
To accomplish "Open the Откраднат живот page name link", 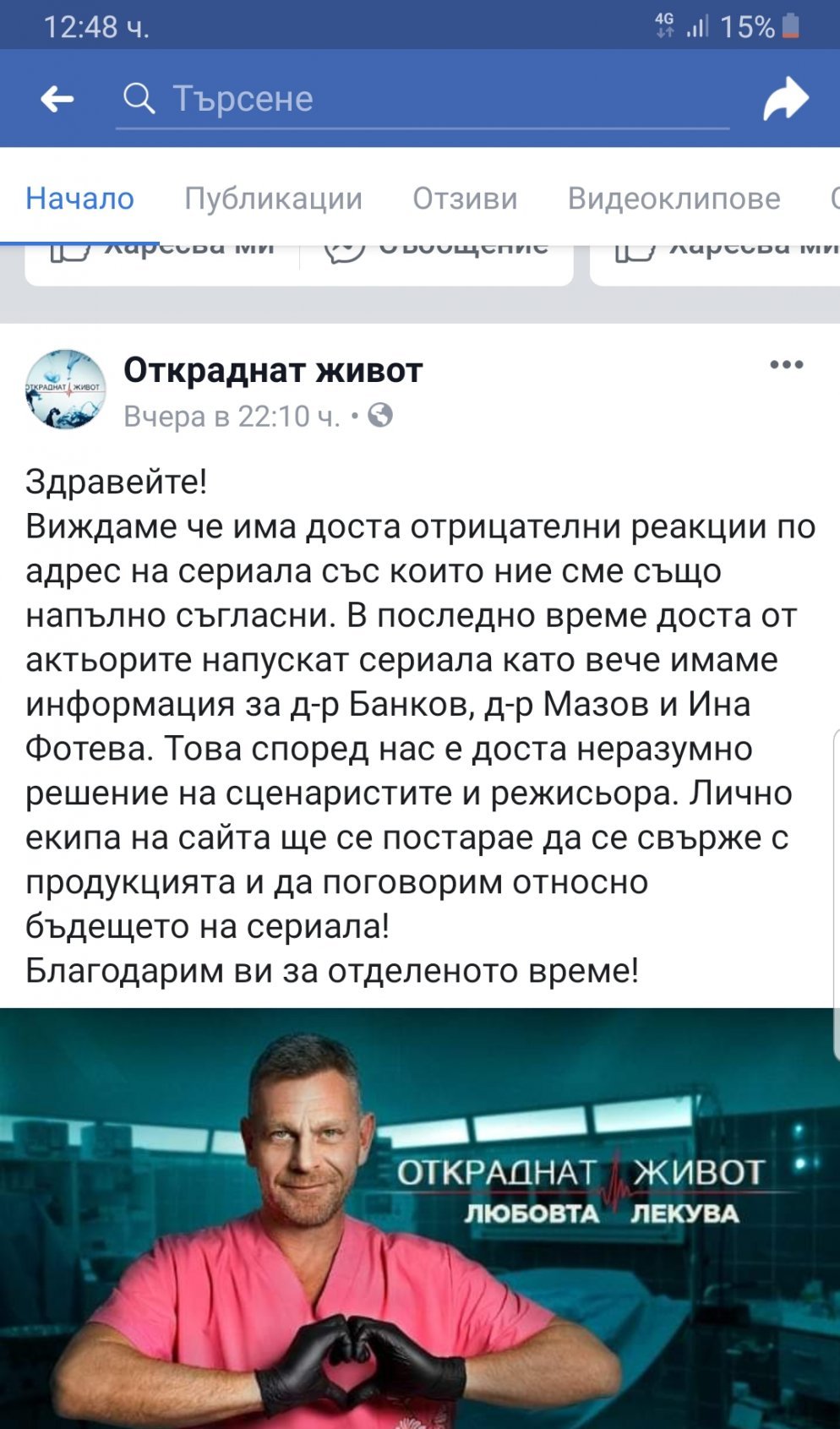I will tap(273, 370).
